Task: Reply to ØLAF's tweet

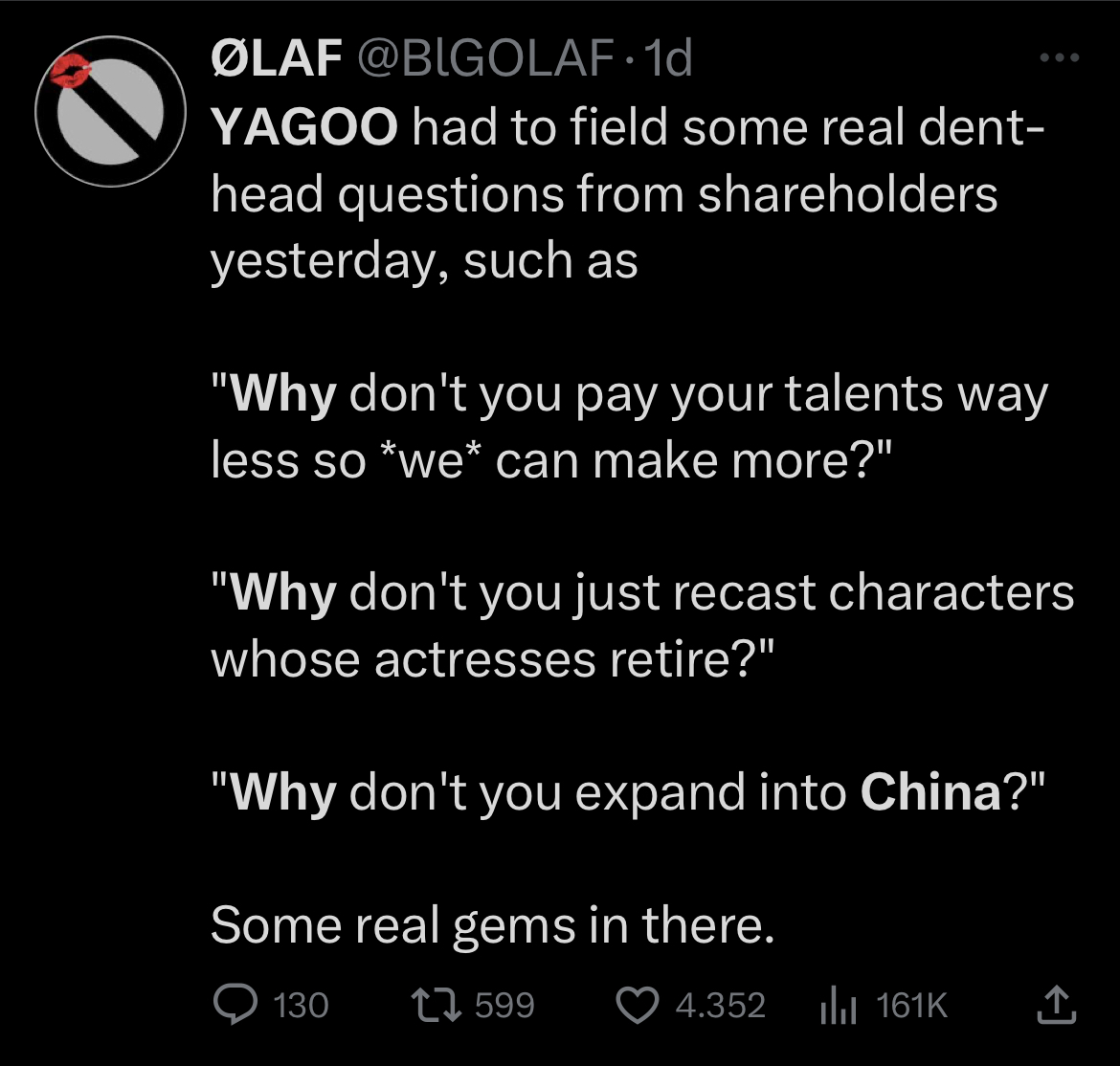Action: point(233,1005)
